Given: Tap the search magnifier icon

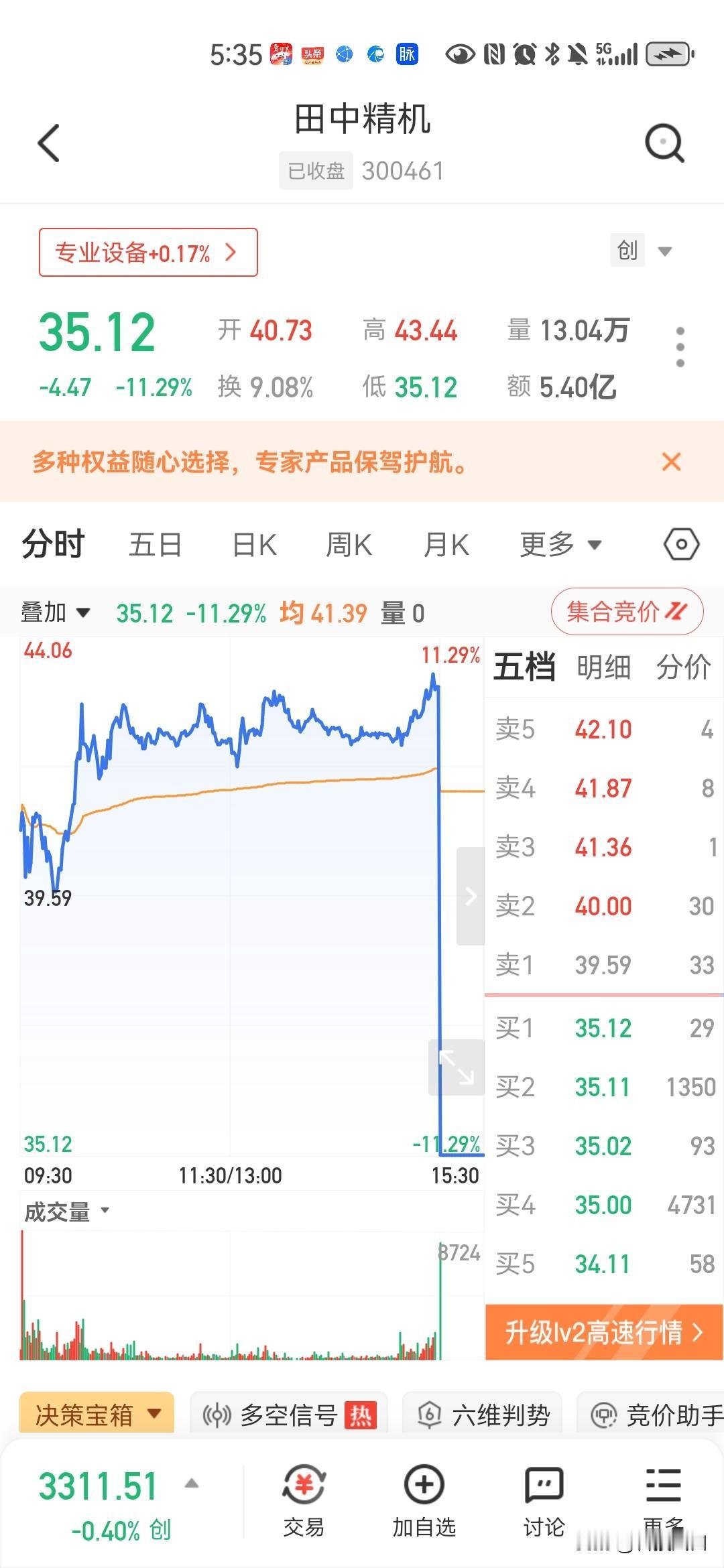Looking at the screenshot, I should tap(663, 143).
